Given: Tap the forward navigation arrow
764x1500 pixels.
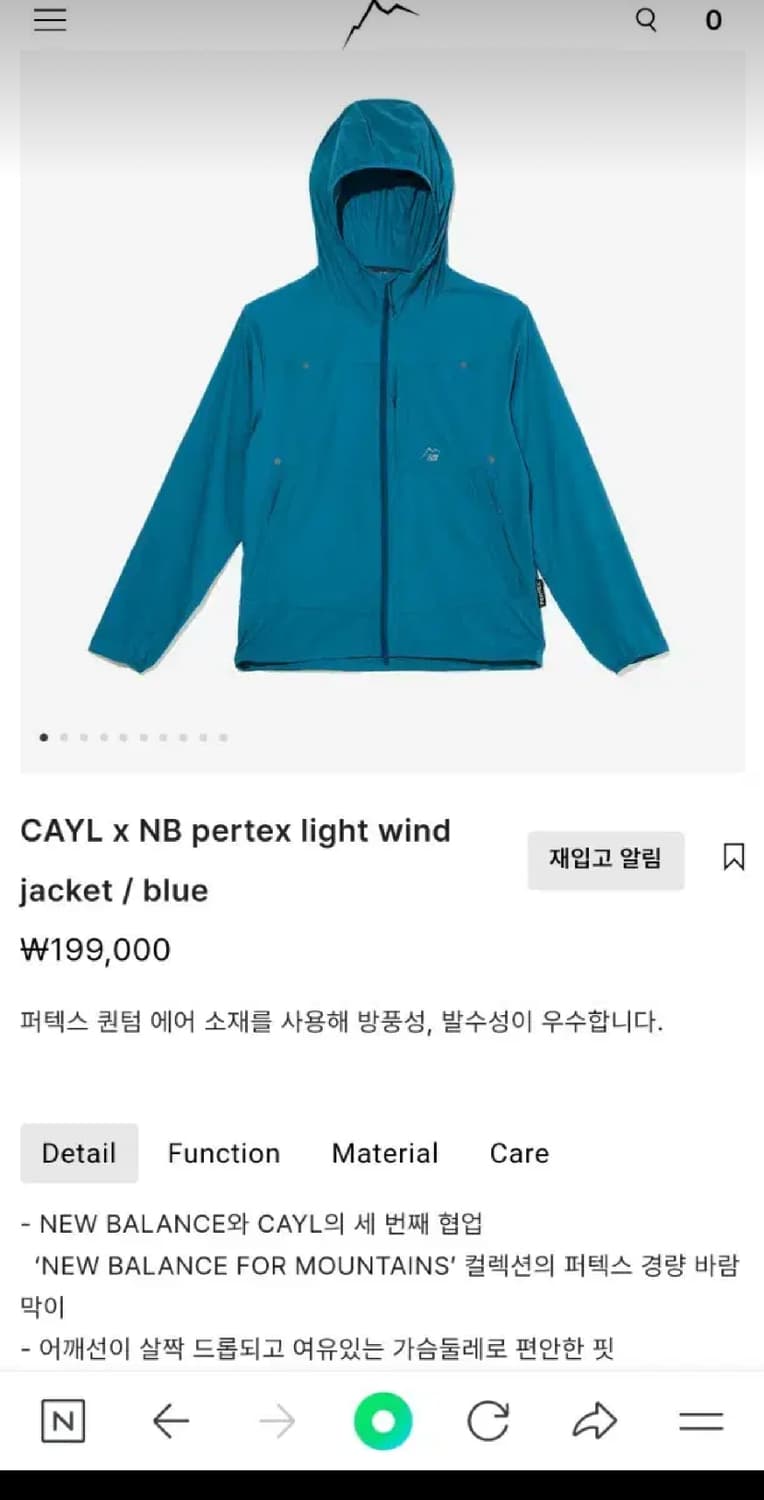Looking at the screenshot, I should (276, 1420).
